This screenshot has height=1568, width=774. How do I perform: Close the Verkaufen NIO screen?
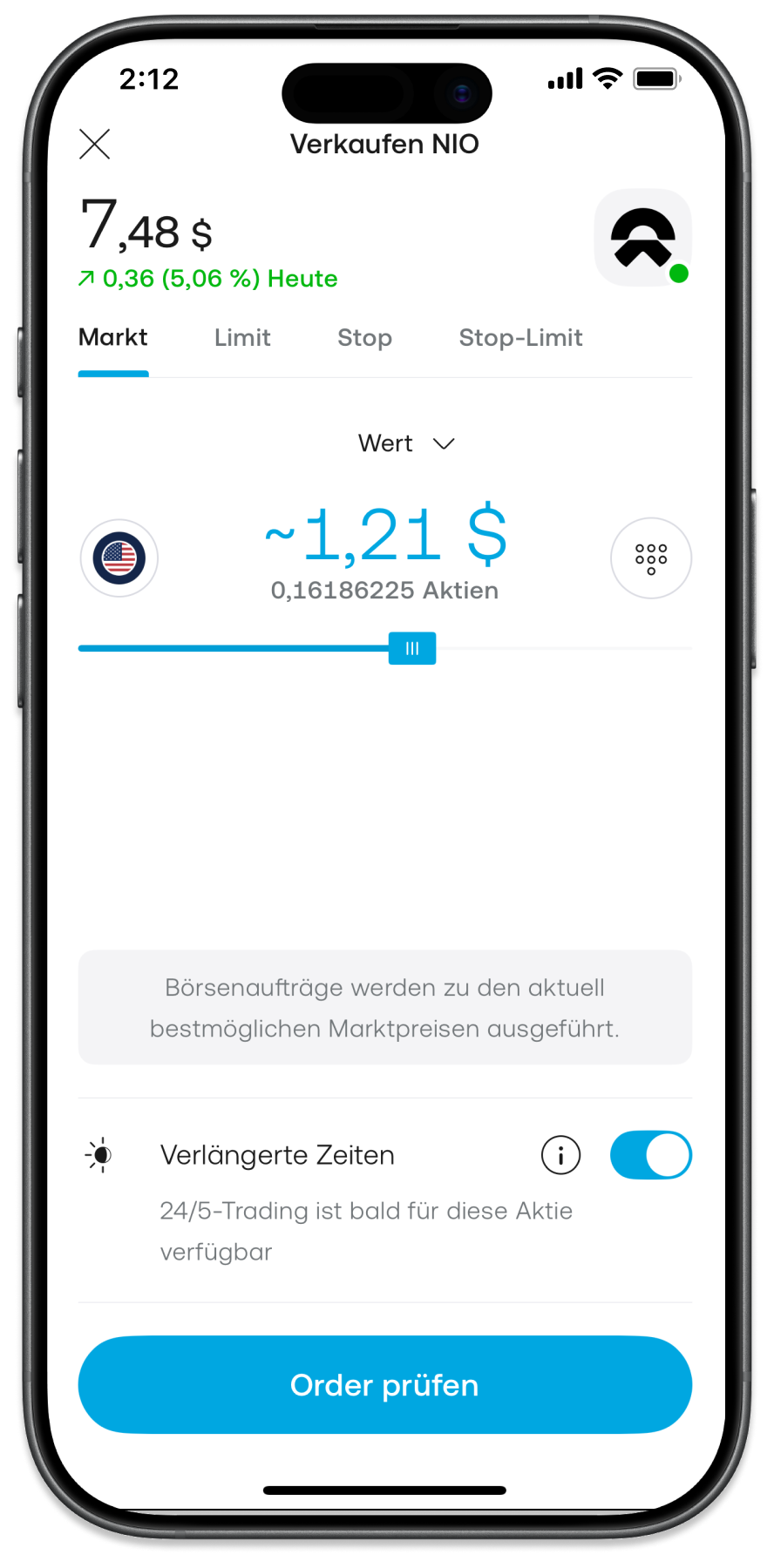pos(94,144)
